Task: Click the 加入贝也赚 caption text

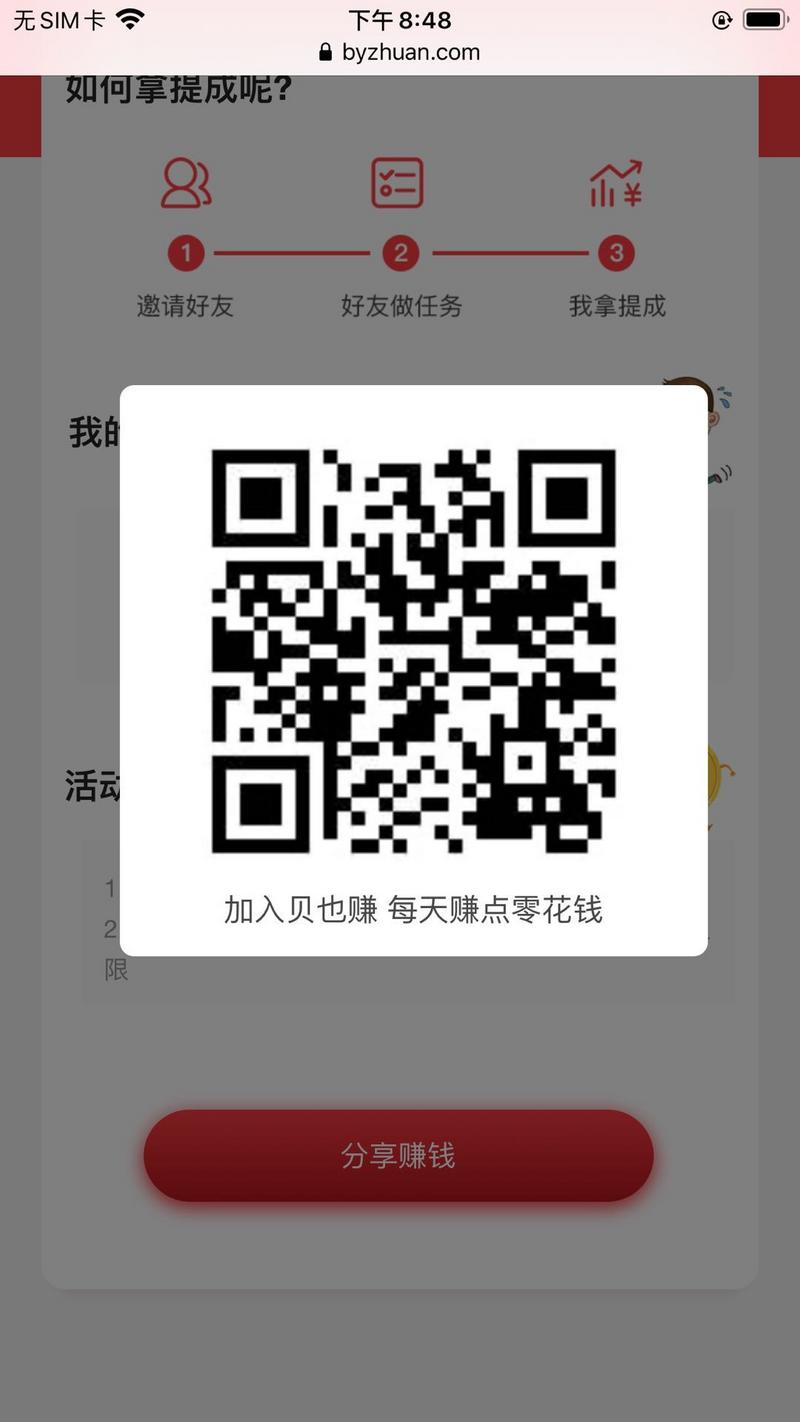Action: click(412, 911)
